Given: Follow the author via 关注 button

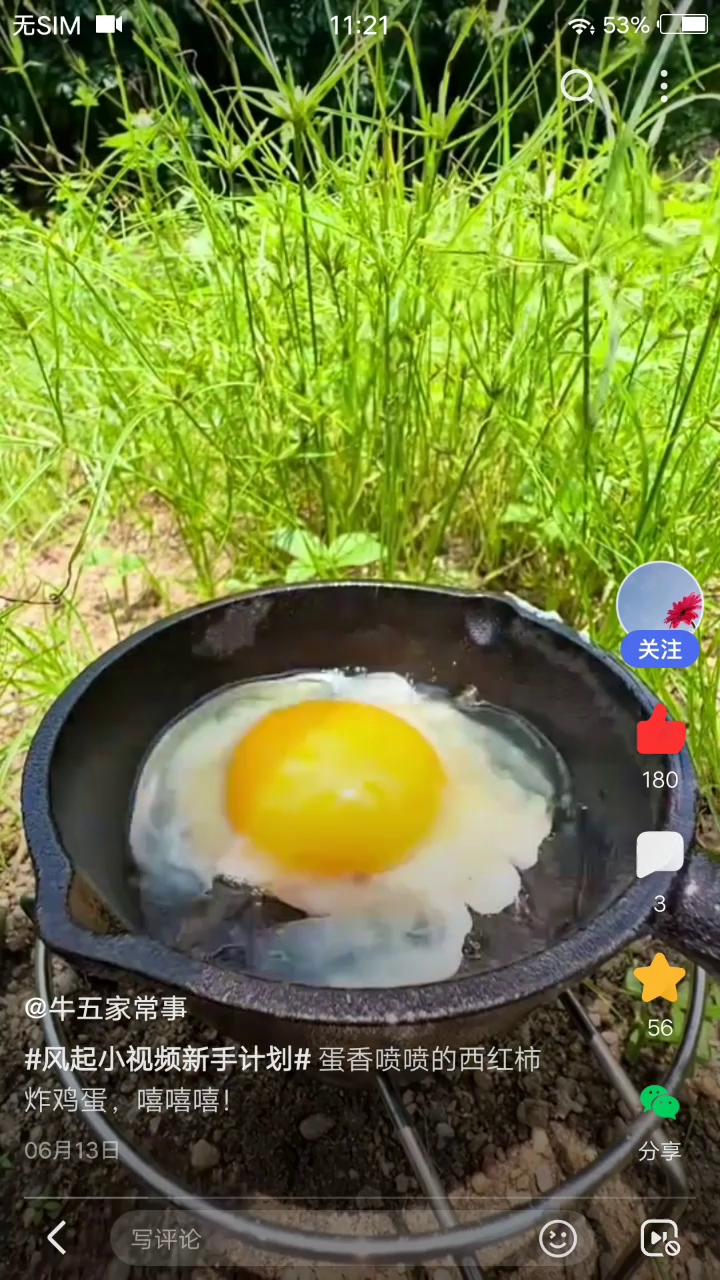Looking at the screenshot, I should coord(659,650).
